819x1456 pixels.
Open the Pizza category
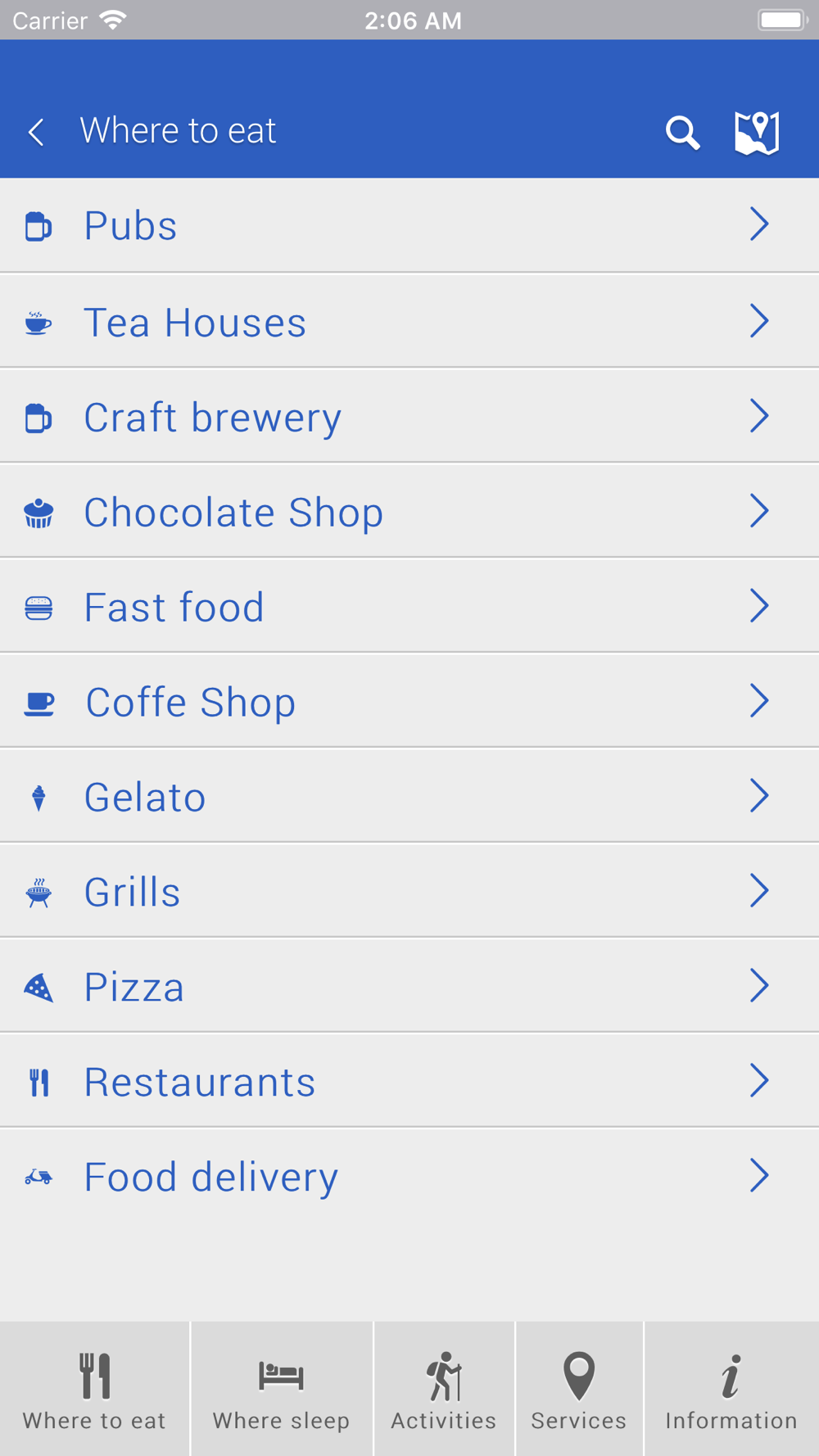click(x=409, y=987)
